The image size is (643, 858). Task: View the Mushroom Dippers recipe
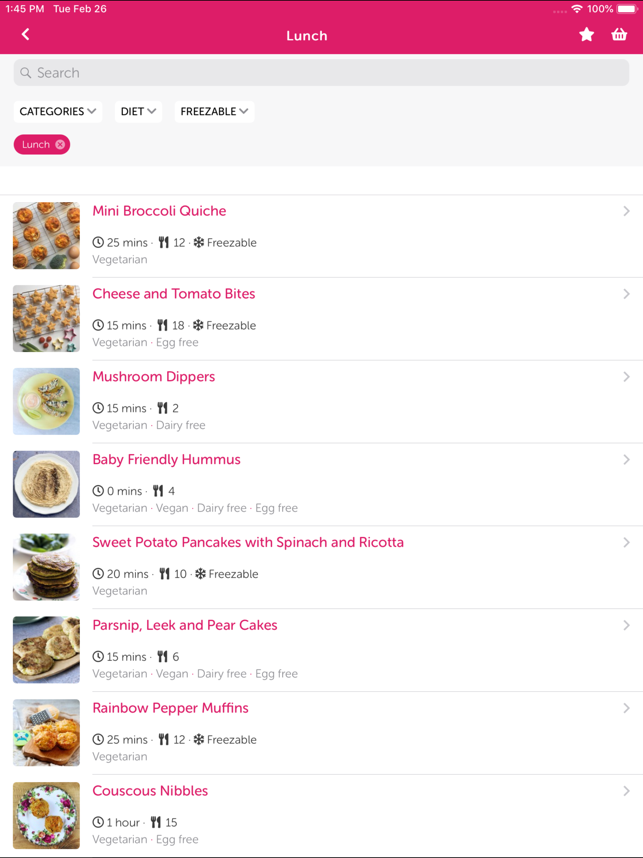click(321, 401)
